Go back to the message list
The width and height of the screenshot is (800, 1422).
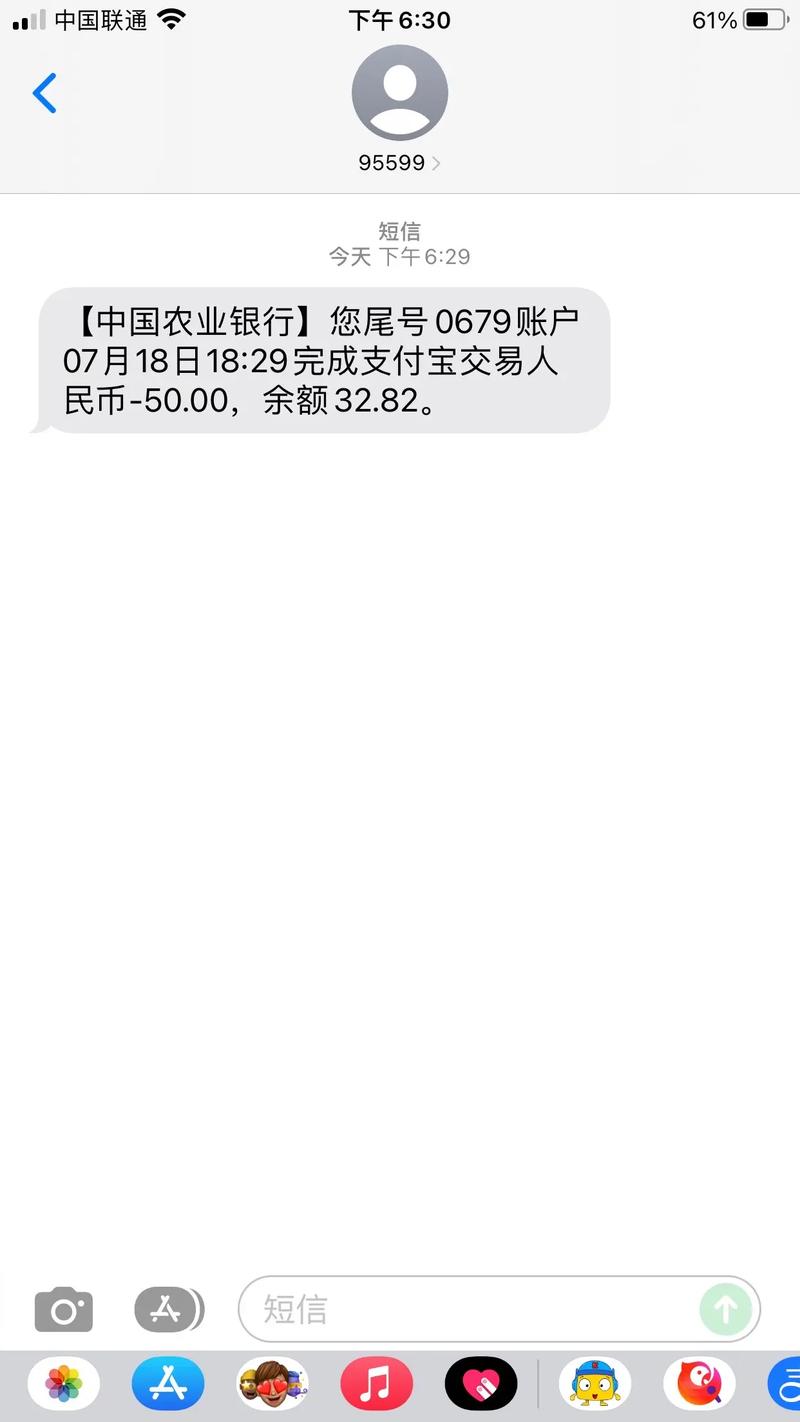tap(45, 93)
